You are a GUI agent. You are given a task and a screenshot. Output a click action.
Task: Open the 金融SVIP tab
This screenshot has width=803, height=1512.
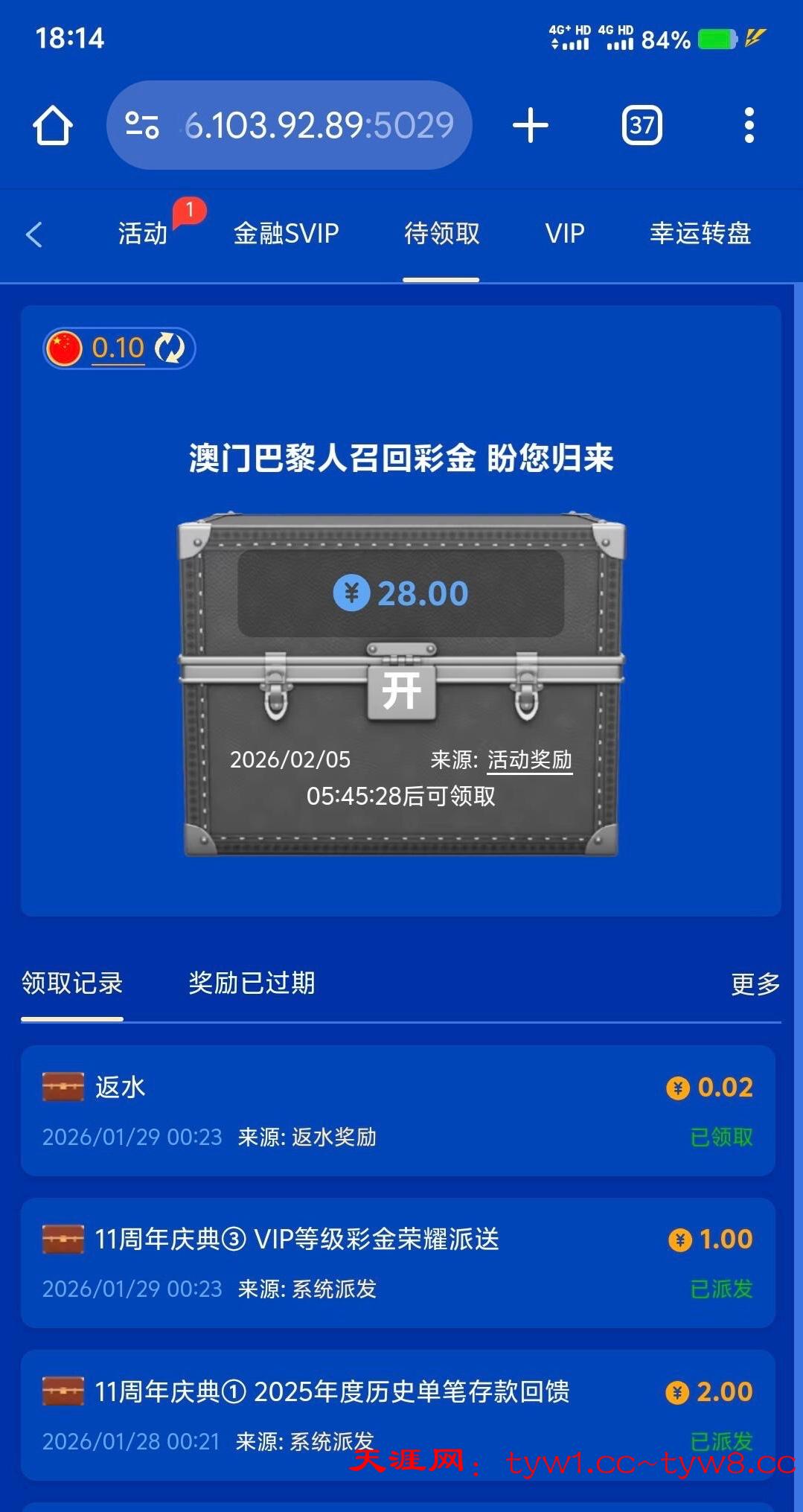click(x=286, y=234)
